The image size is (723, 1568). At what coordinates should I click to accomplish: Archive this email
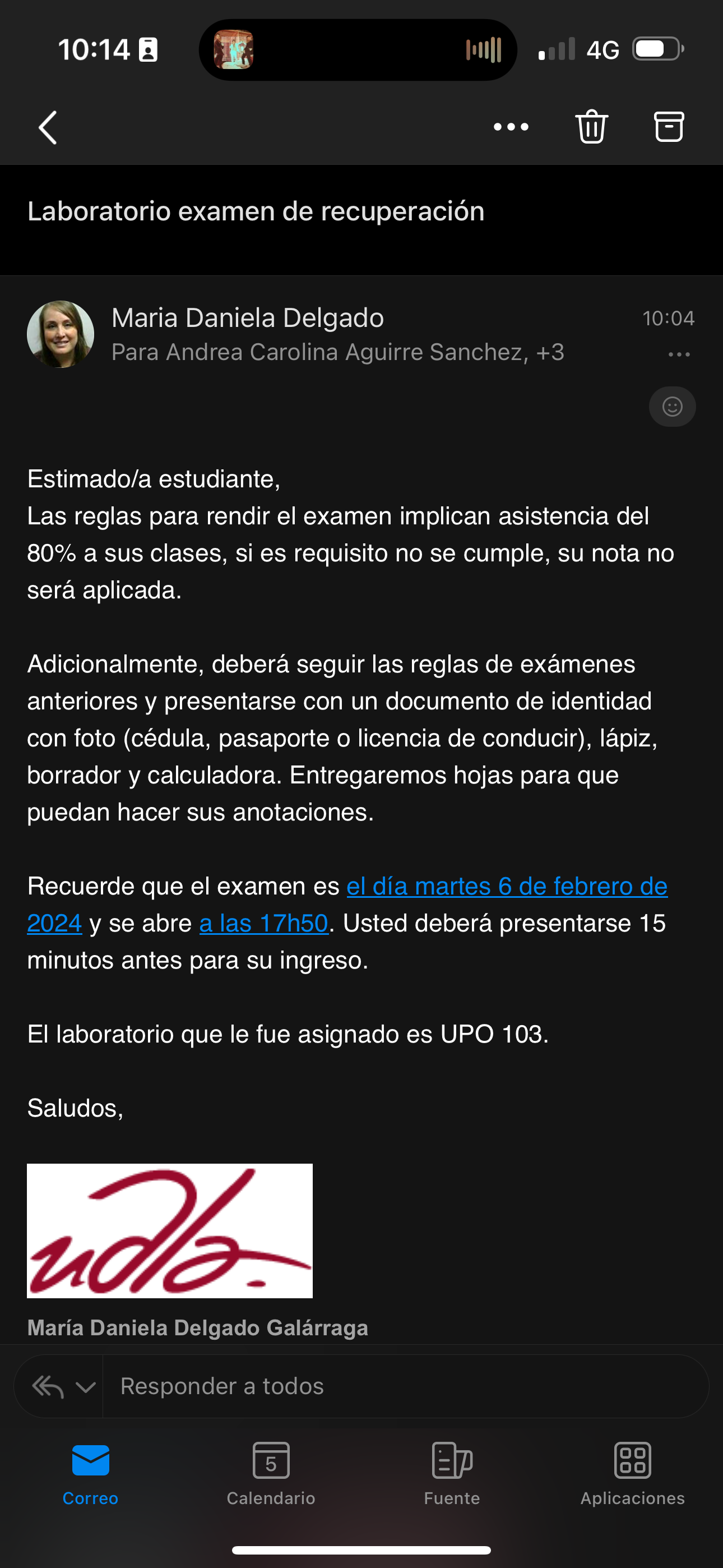coord(668,127)
